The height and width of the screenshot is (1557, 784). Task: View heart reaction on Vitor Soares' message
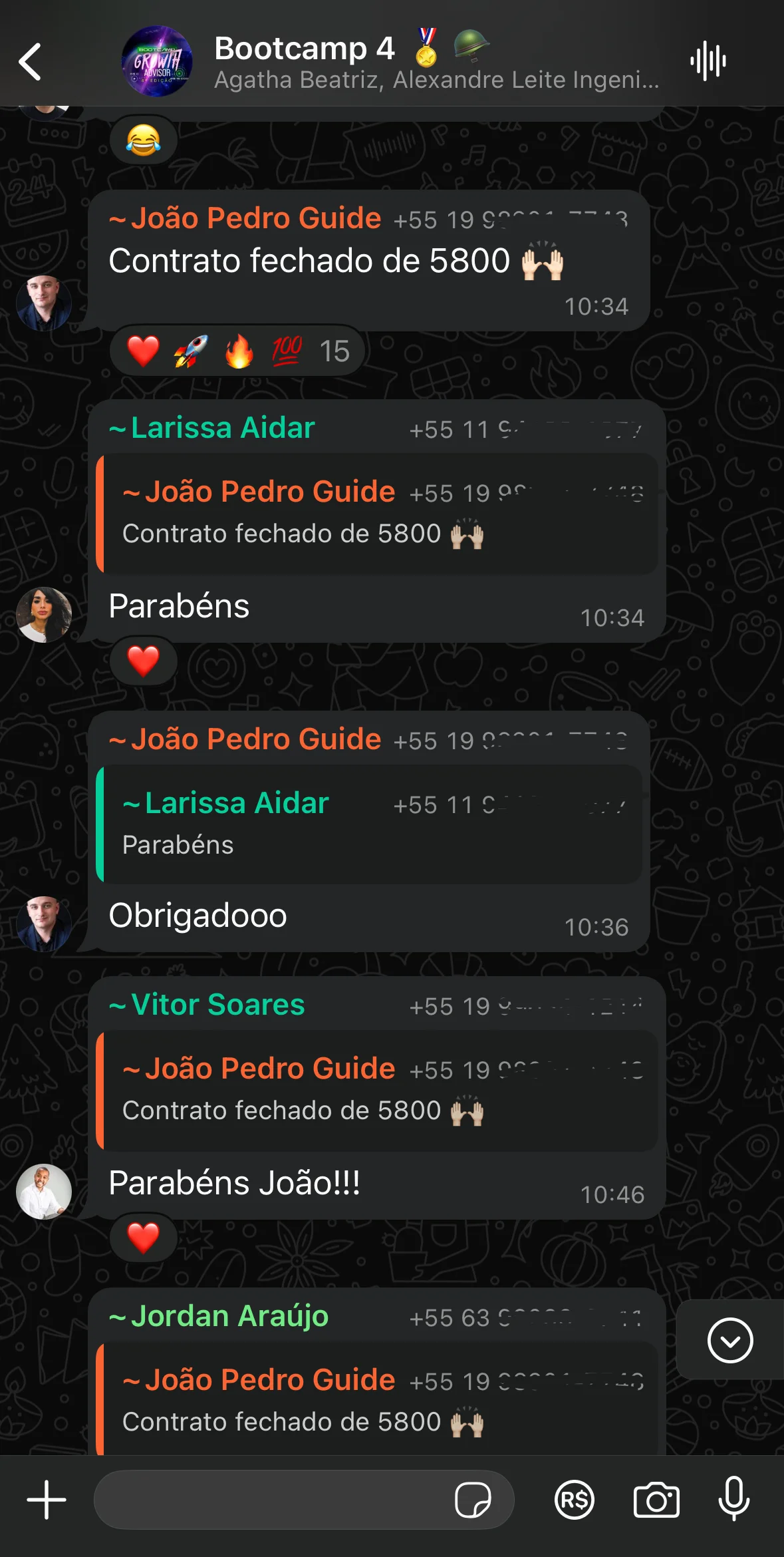coord(143,1238)
